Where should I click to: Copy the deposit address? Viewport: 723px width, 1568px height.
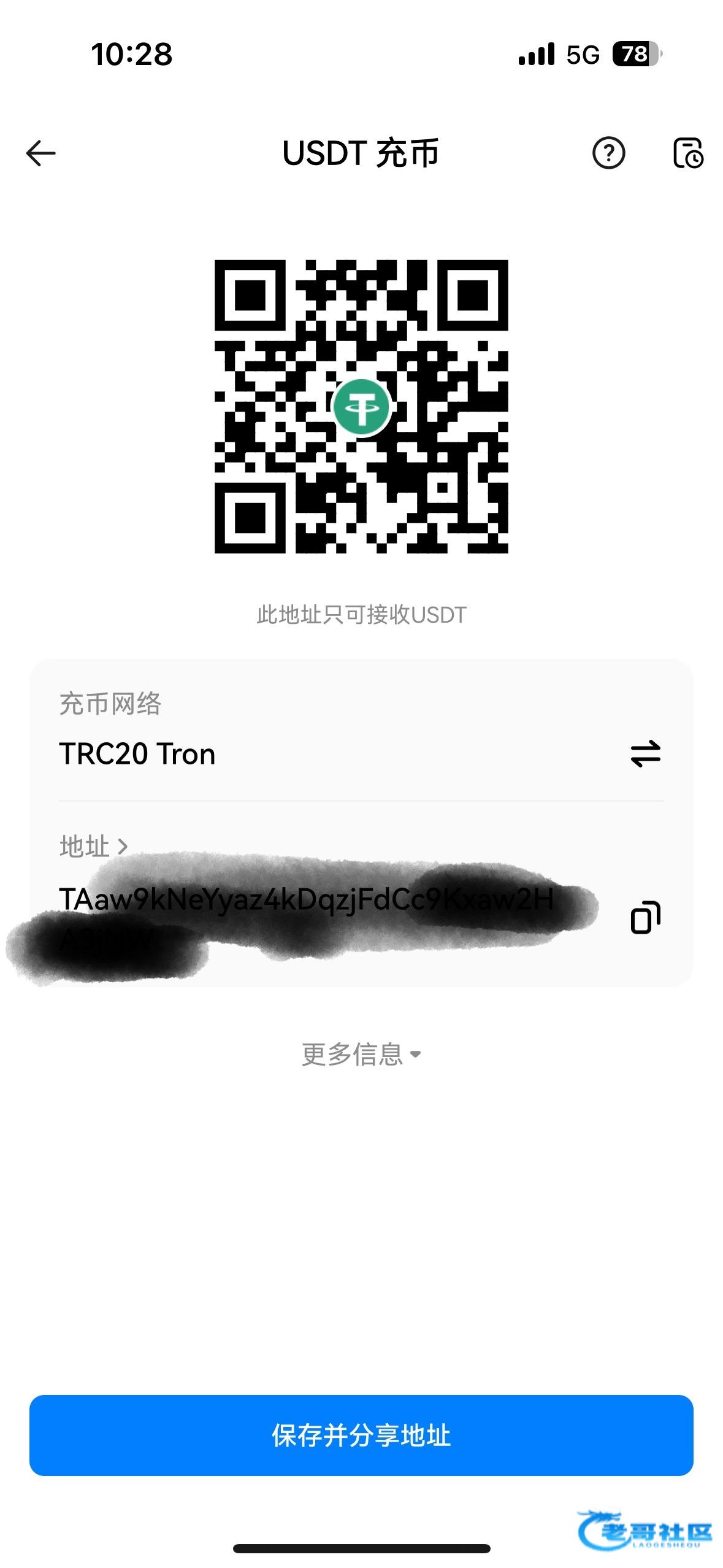click(x=645, y=918)
